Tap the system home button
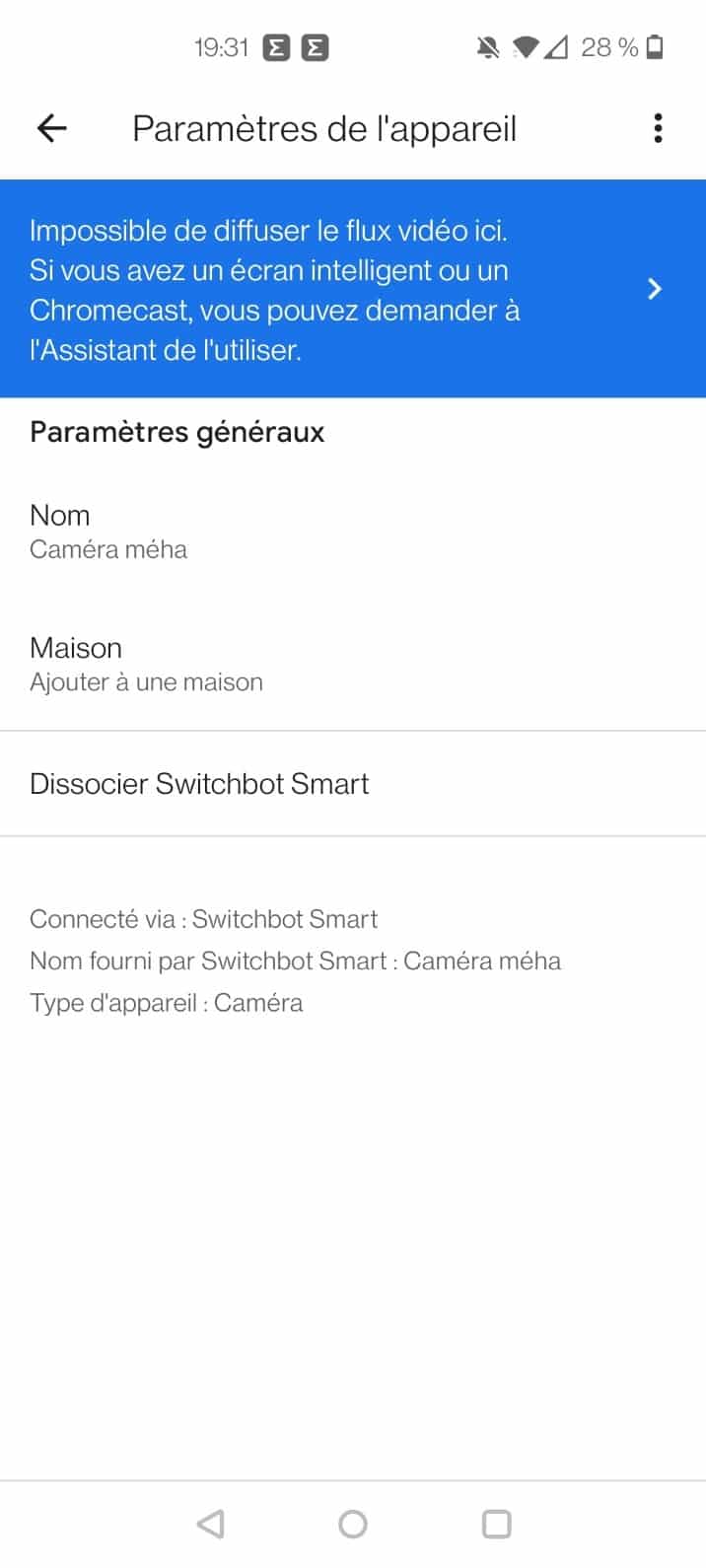 (353, 1525)
